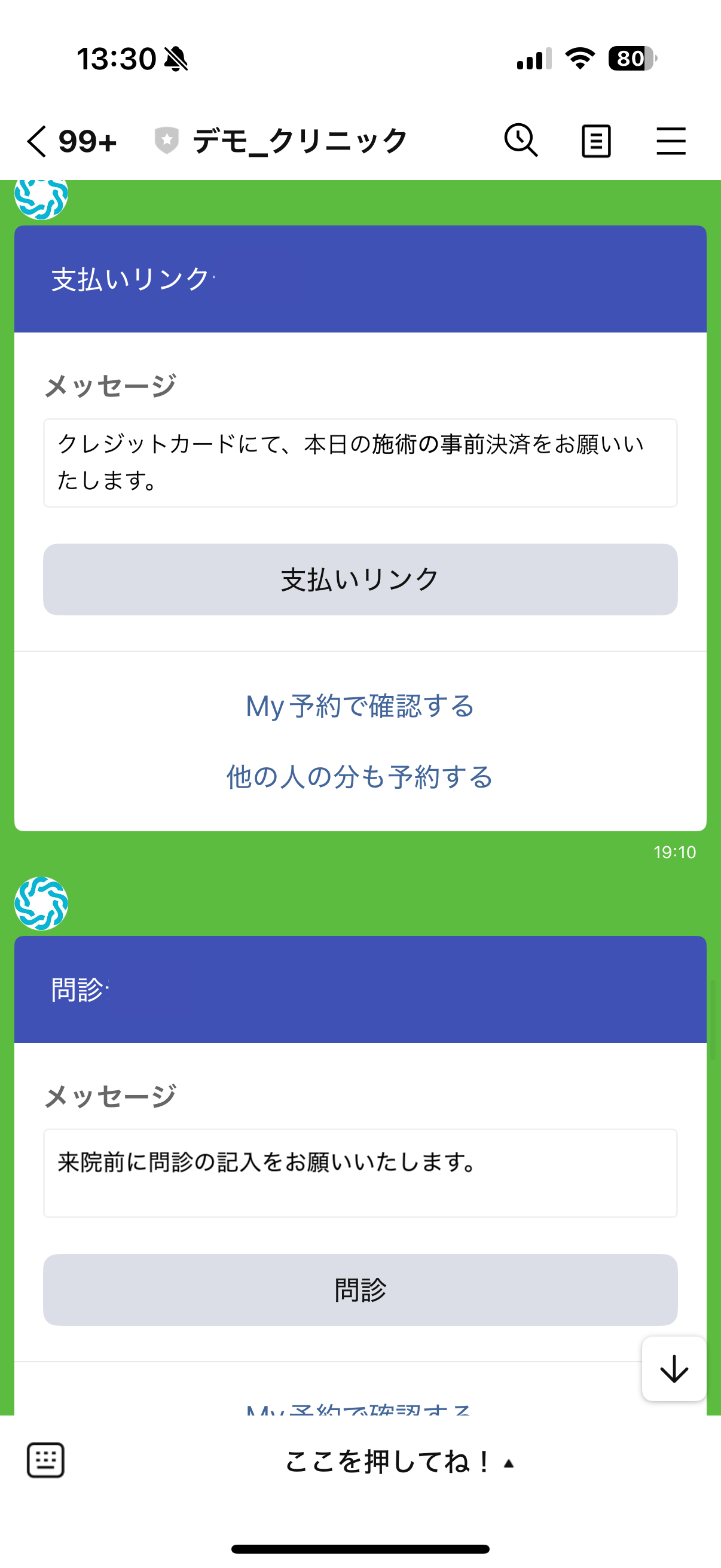Viewport: 721px width, 1568px height.
Task: Jump to the latest message arrow
Action: tap(674, 1369)
